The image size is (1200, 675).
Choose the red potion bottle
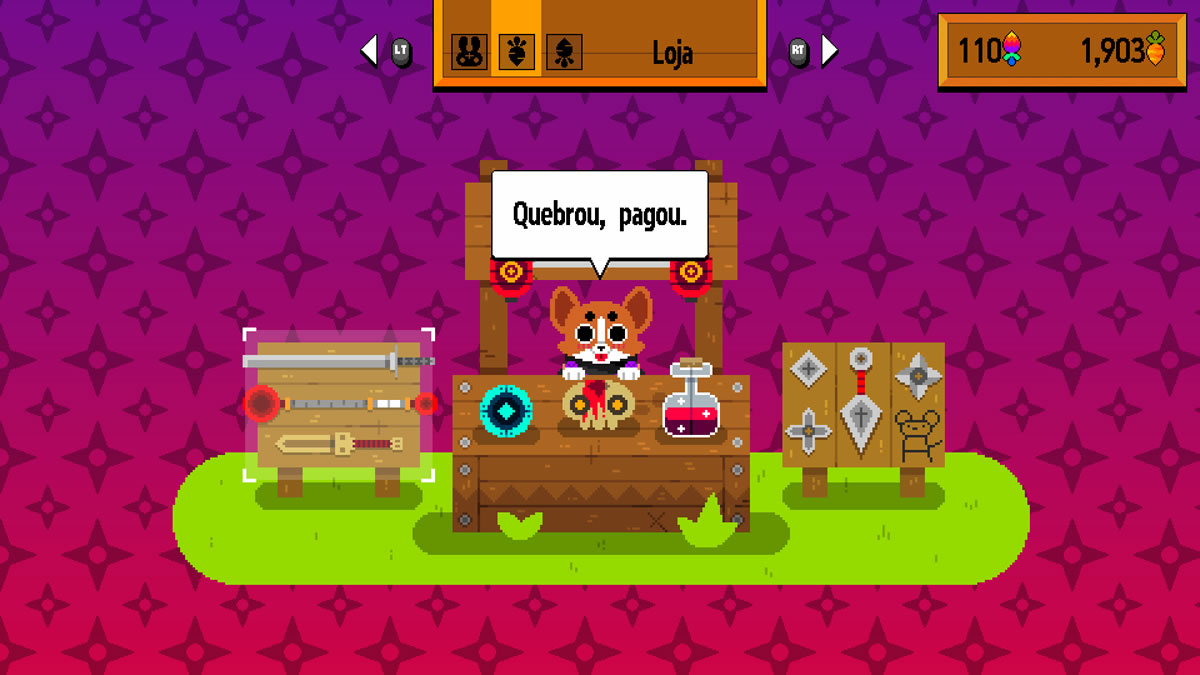pos(691,404)
